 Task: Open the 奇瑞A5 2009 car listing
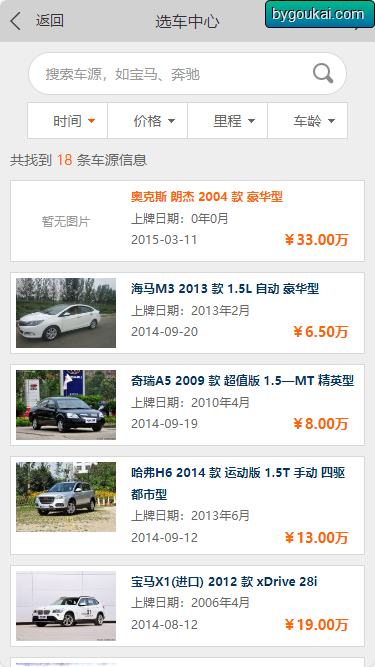point(188,405)
